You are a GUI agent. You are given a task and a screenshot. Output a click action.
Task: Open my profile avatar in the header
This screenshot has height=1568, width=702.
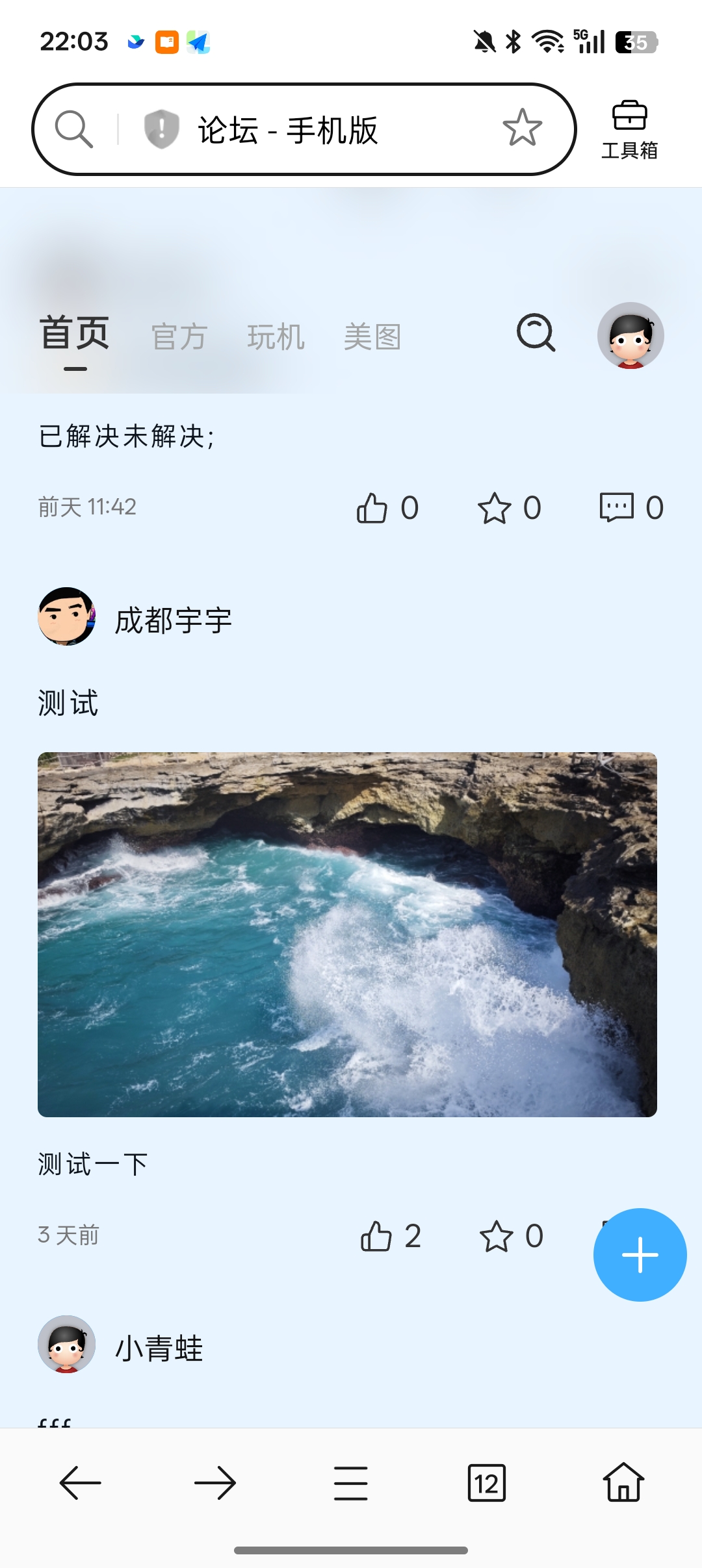point(630,335)
